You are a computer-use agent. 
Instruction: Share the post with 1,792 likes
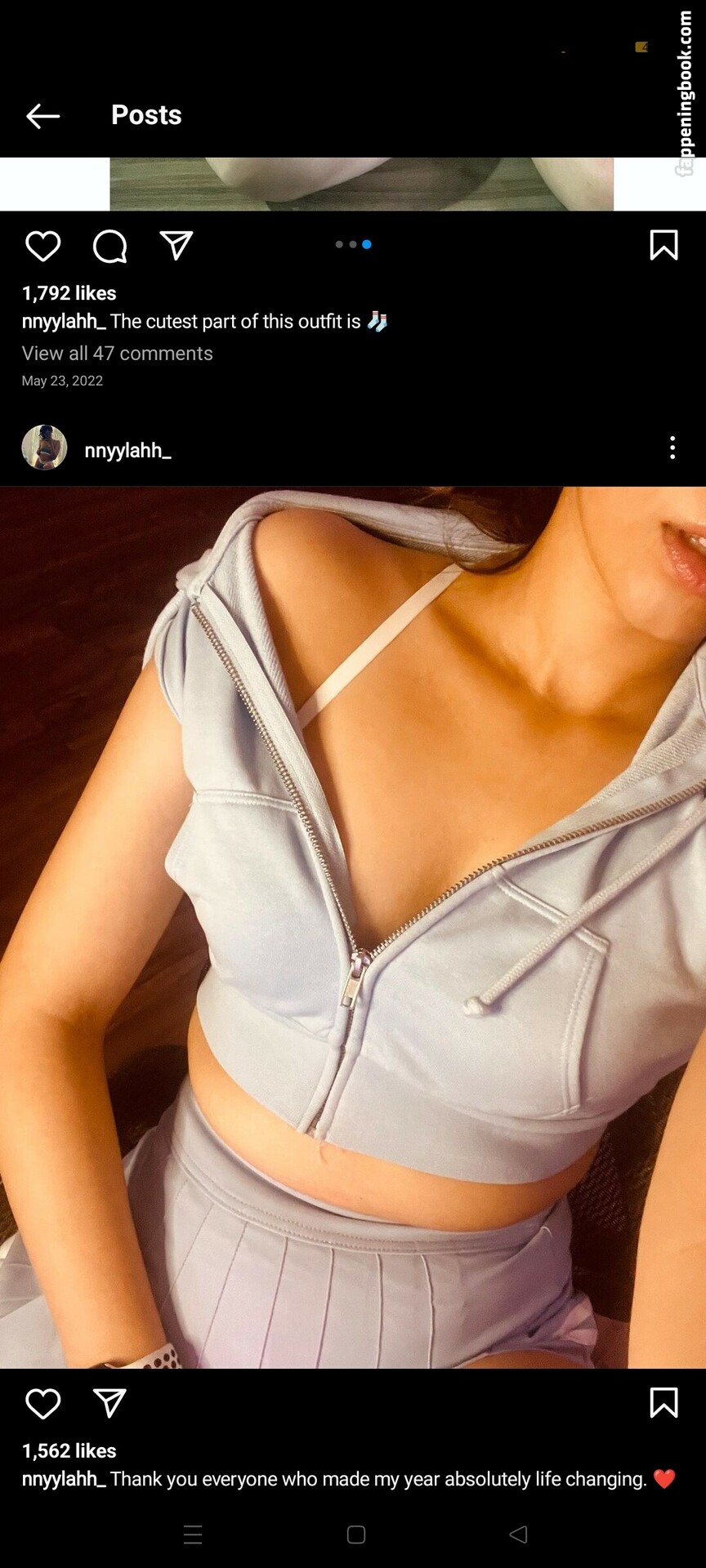[x=176, y=245]
